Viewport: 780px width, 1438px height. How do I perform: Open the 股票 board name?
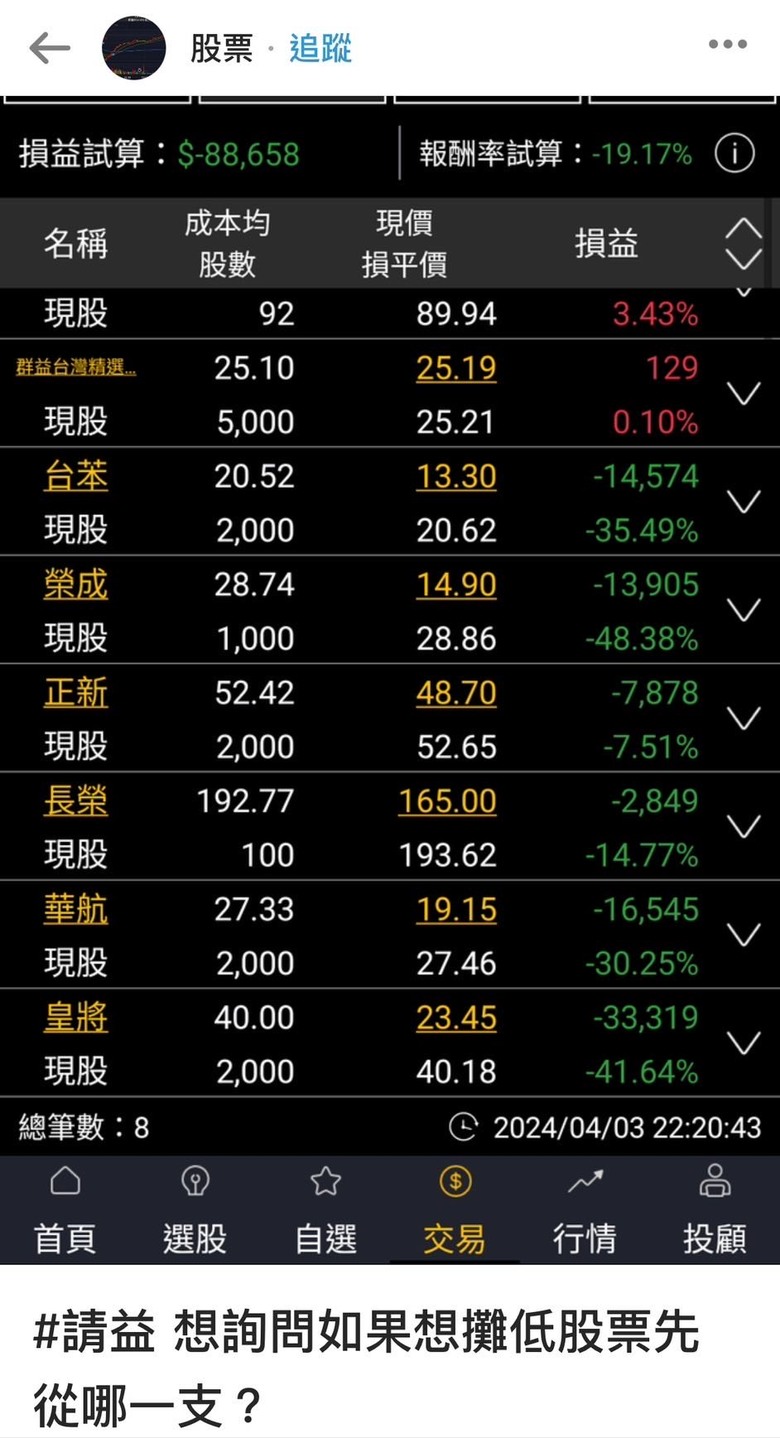(221, 48)
